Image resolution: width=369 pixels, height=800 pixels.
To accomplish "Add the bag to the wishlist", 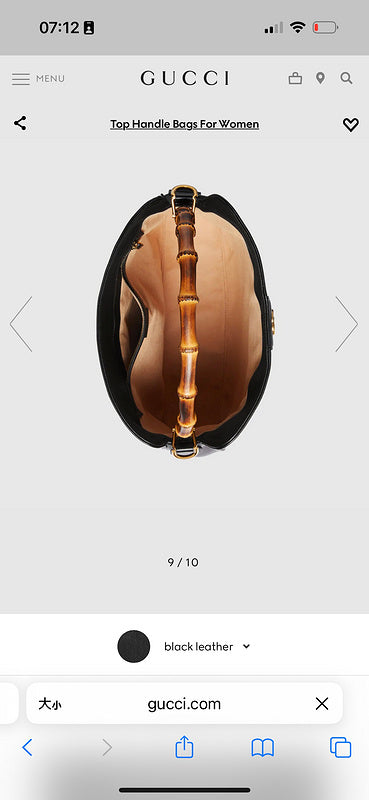I will 351,124.
